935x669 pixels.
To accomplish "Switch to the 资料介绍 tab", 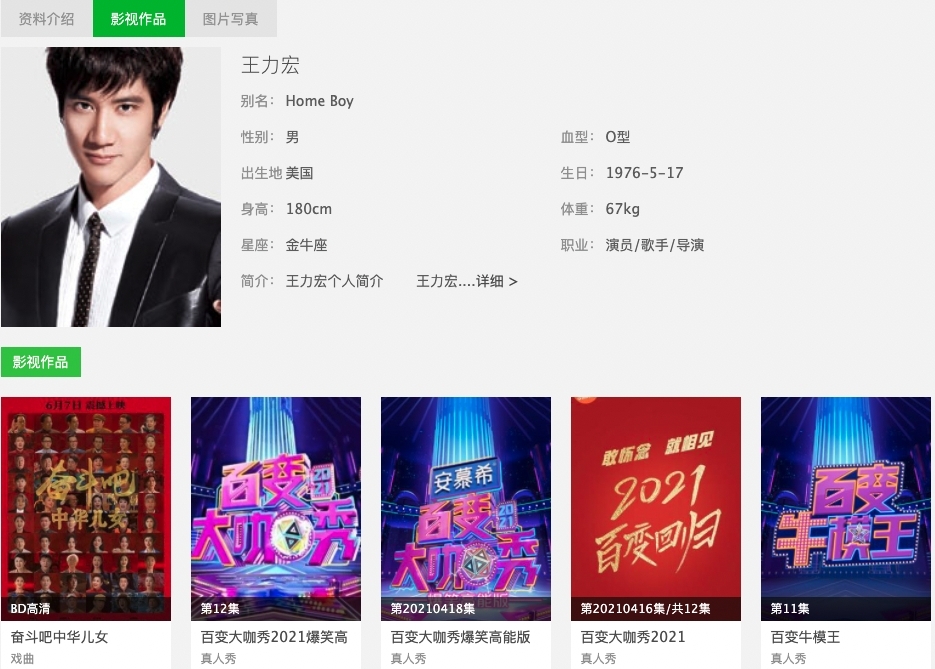I will click(x=46, y=19).
